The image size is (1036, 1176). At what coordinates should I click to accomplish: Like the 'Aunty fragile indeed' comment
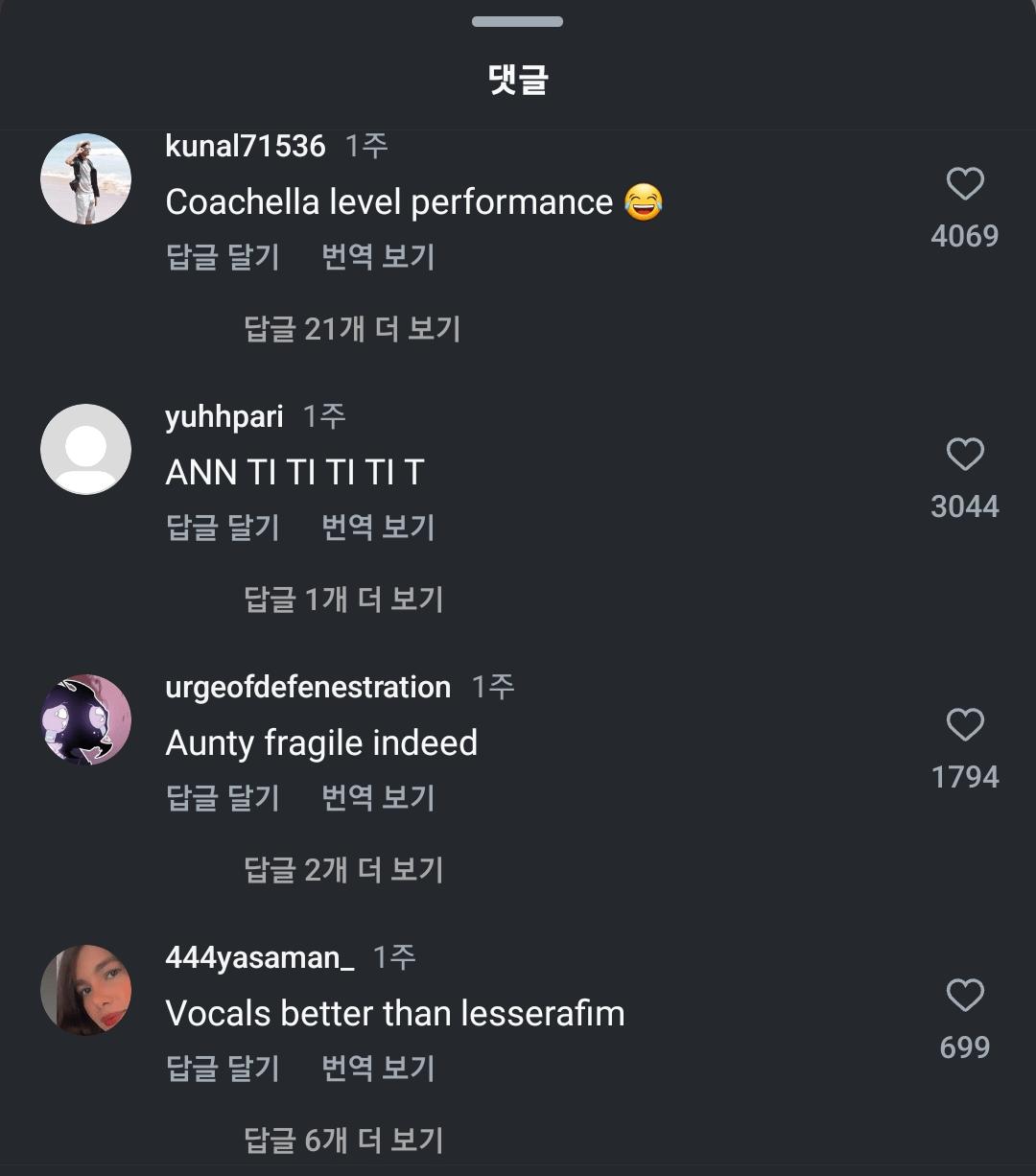tap(964, 725)
